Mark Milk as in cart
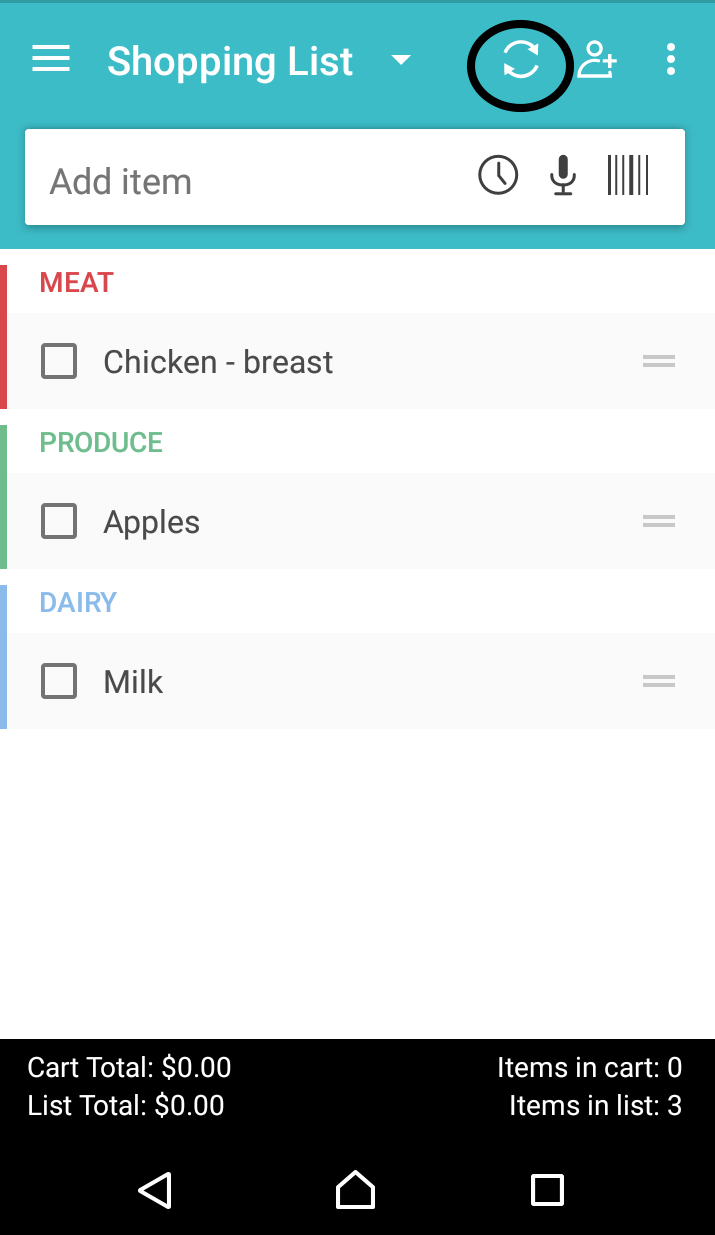 pyautogui.click(x=59, y=681)
